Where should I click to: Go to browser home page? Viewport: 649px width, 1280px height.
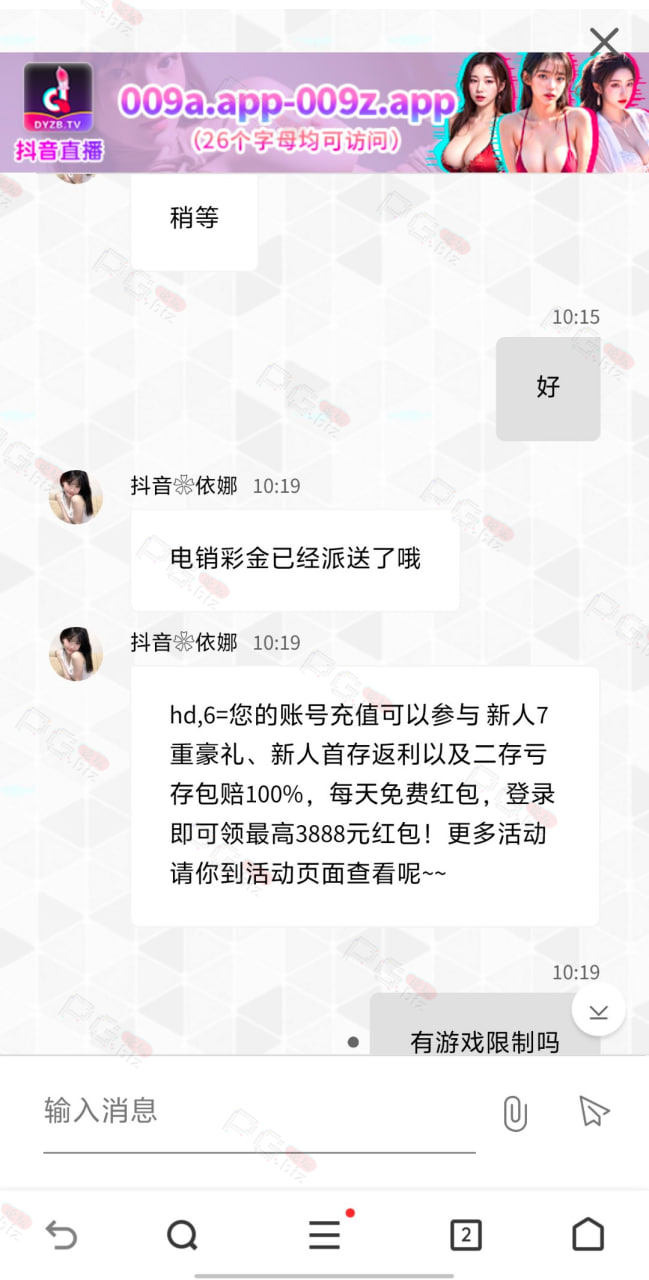(588, 1235)
